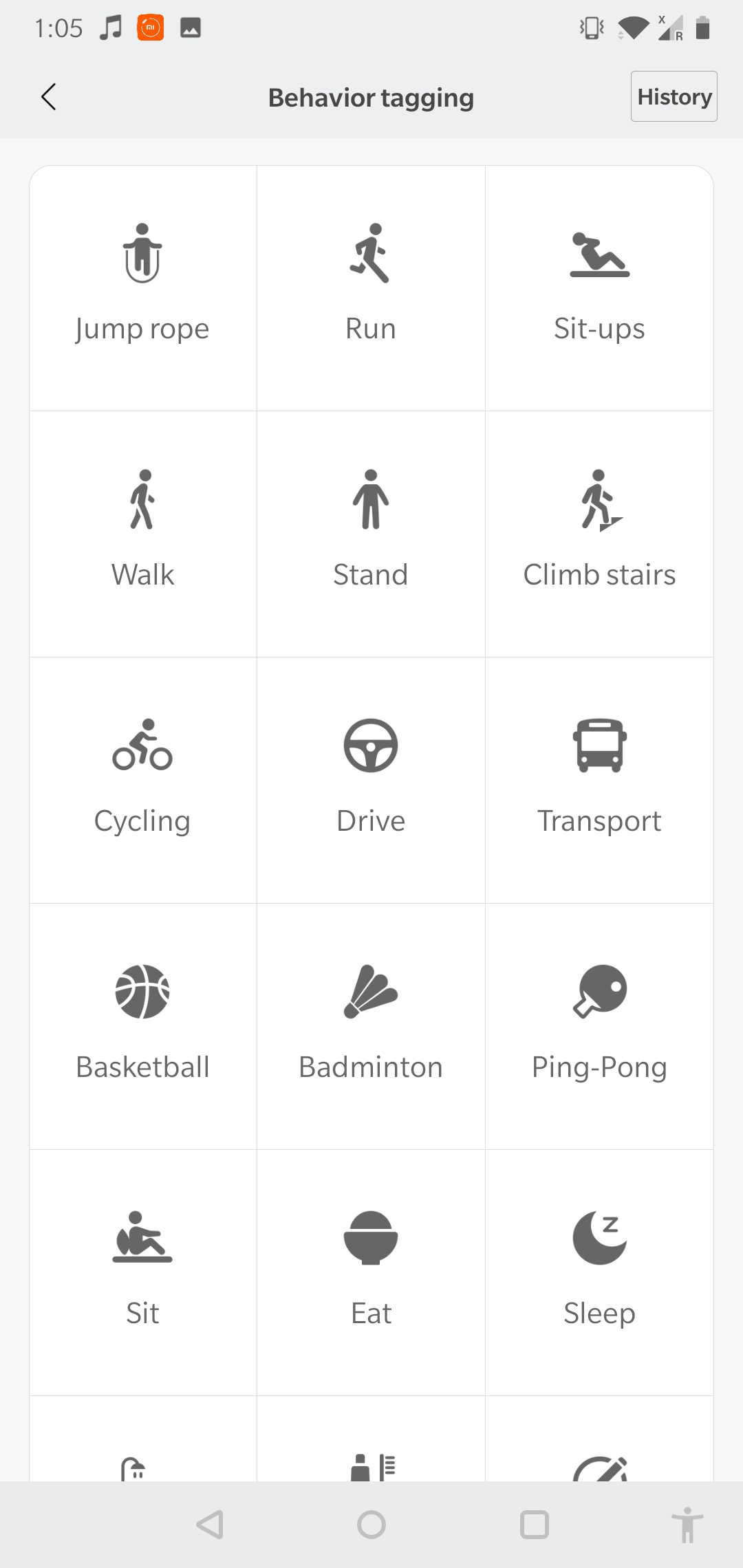Choose the Eat behavior
Screen dimensions: 743x1568
(x=371, y=1272)
